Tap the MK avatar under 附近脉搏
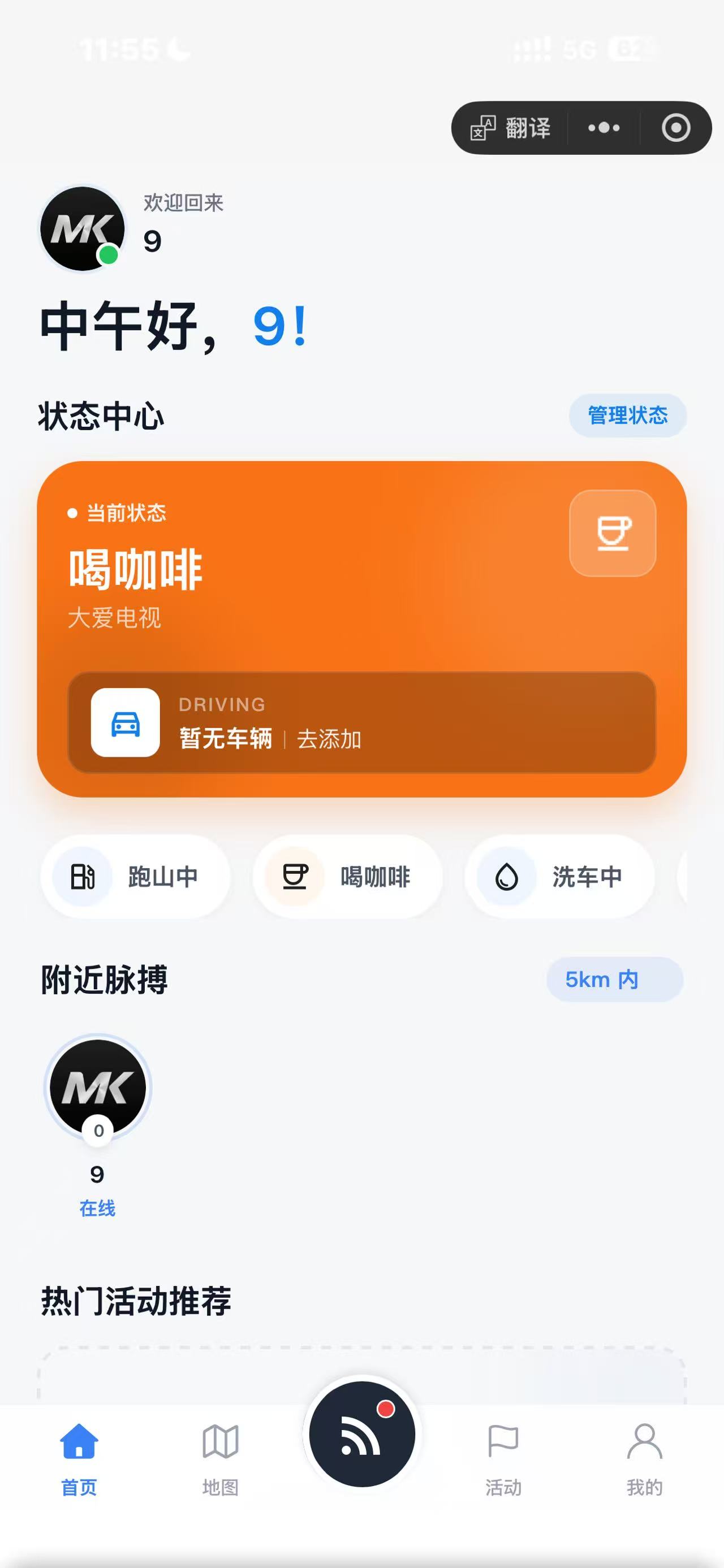 pos(97,1089)
